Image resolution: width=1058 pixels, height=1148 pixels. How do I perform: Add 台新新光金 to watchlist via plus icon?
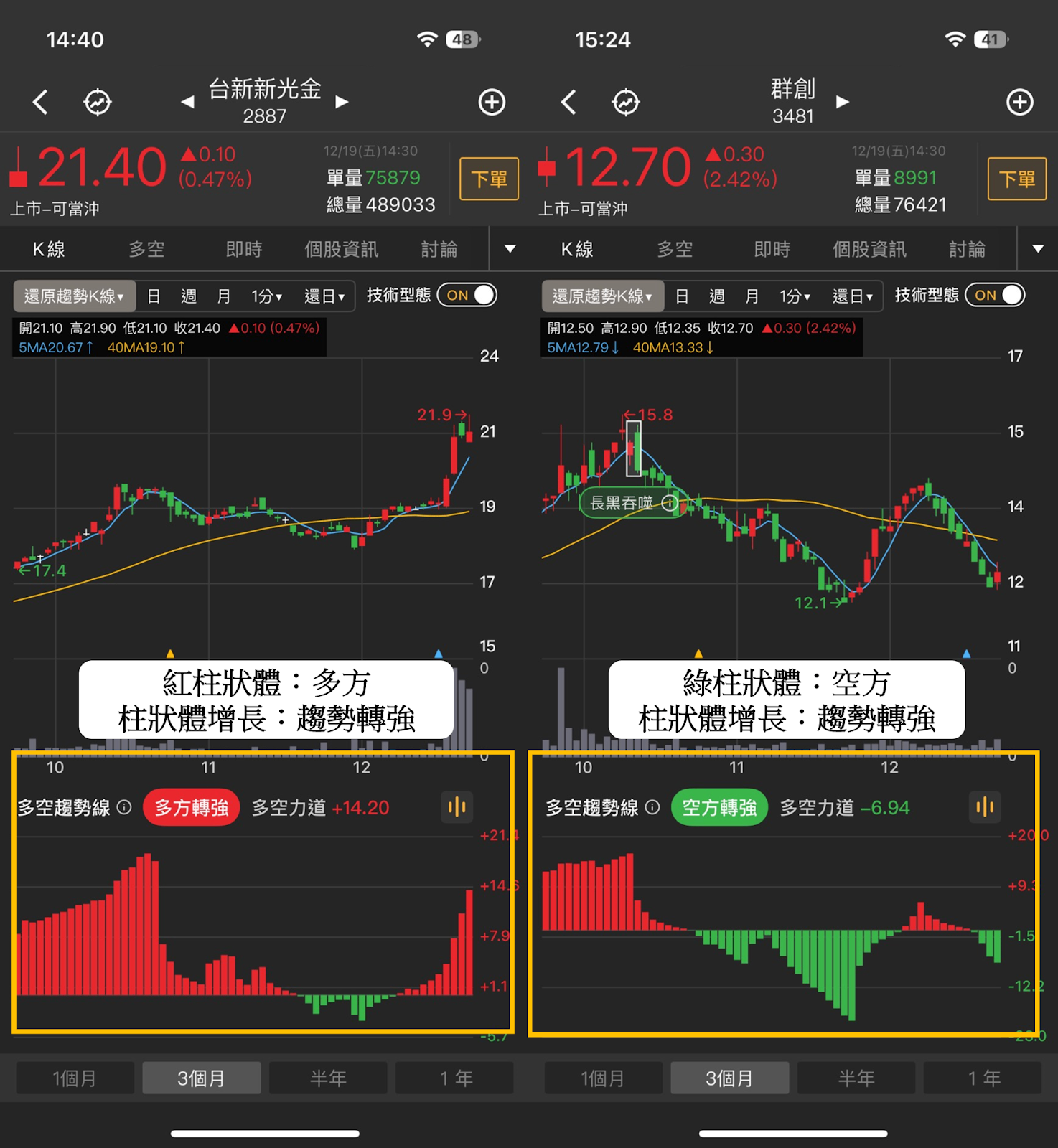pyautogui.click(x=492, y=101)
